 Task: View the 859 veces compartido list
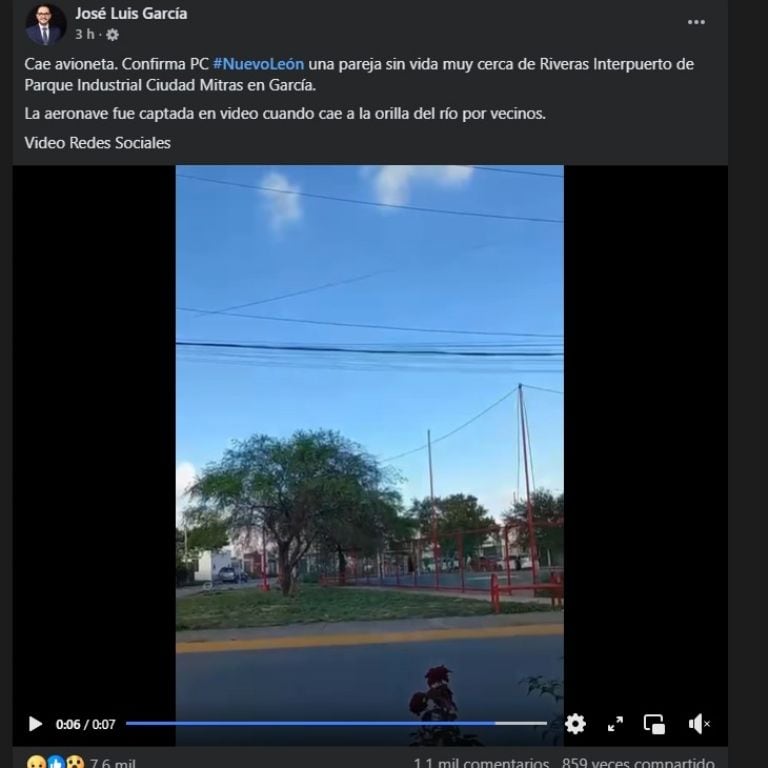pyautogui.click(x=637, y=762)
